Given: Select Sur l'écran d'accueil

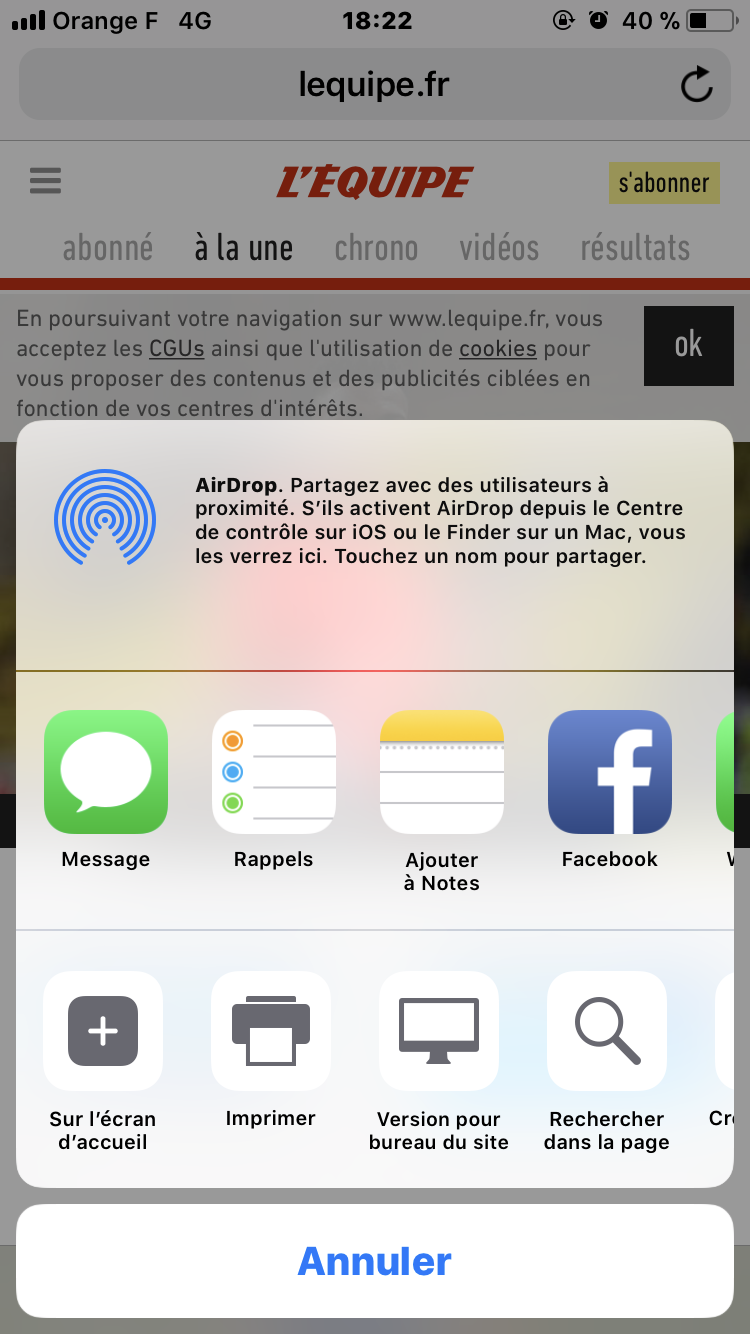Looking at the screenshot, I should [103, 1031].
